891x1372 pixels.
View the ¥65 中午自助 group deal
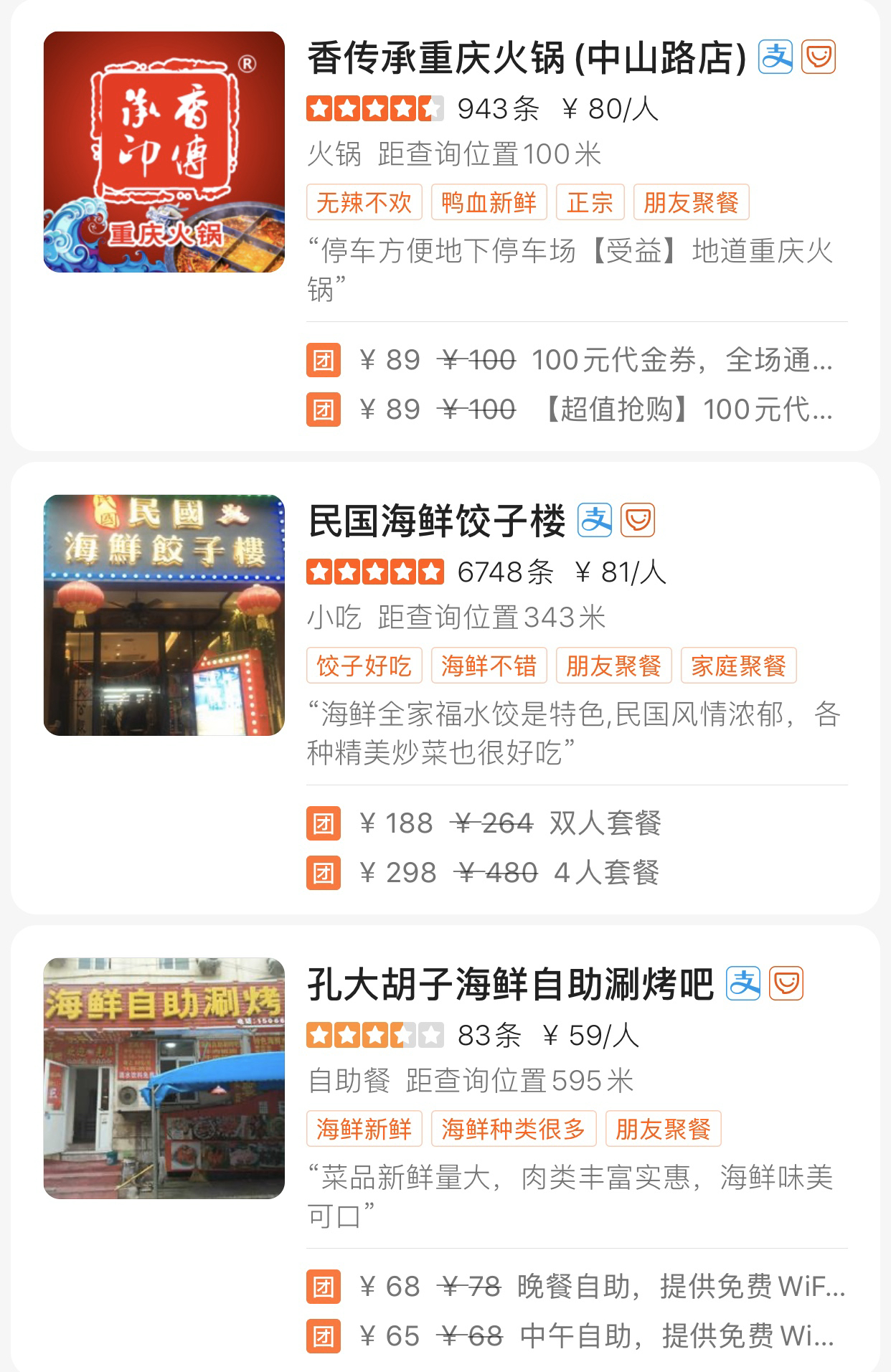[574, 1336]
